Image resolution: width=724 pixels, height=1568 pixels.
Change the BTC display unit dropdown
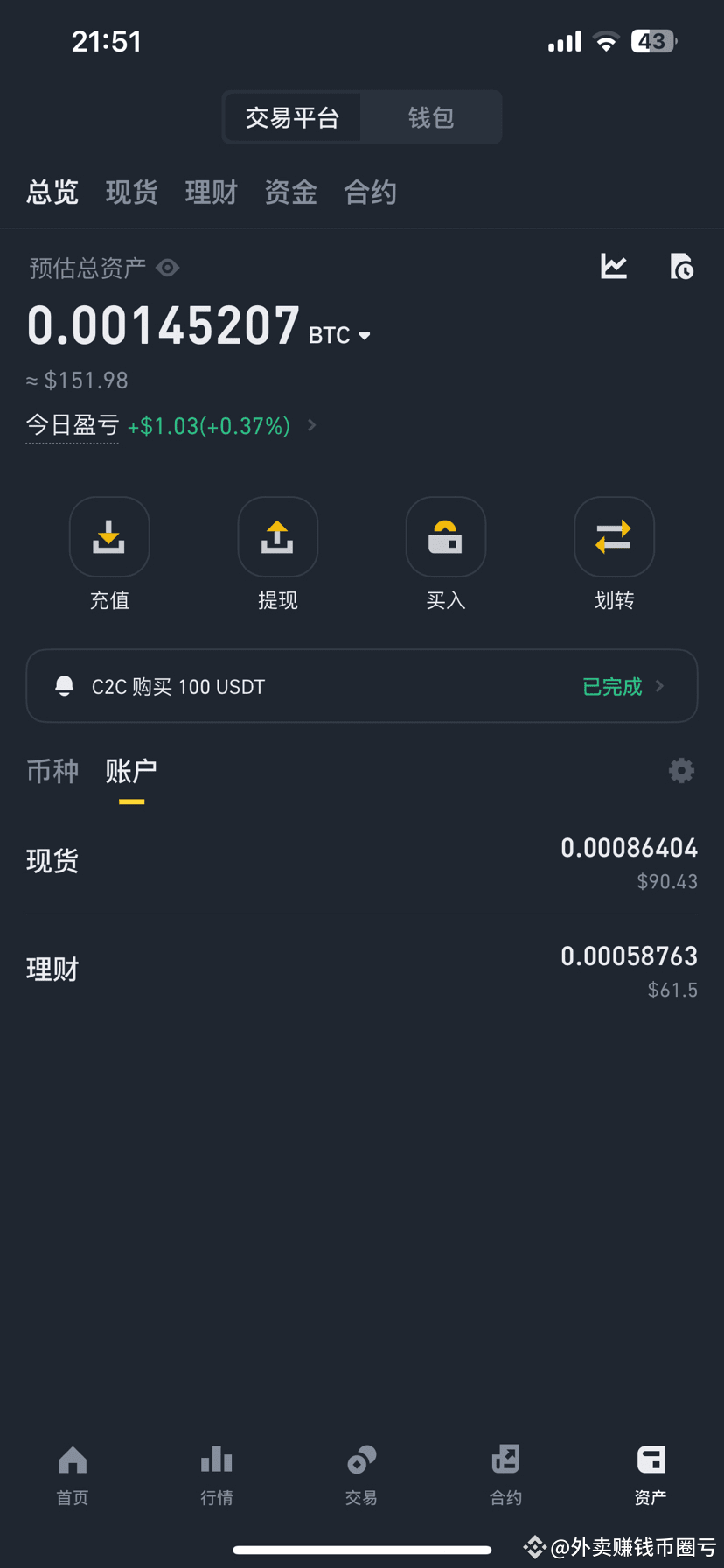[x=340, y=335]
